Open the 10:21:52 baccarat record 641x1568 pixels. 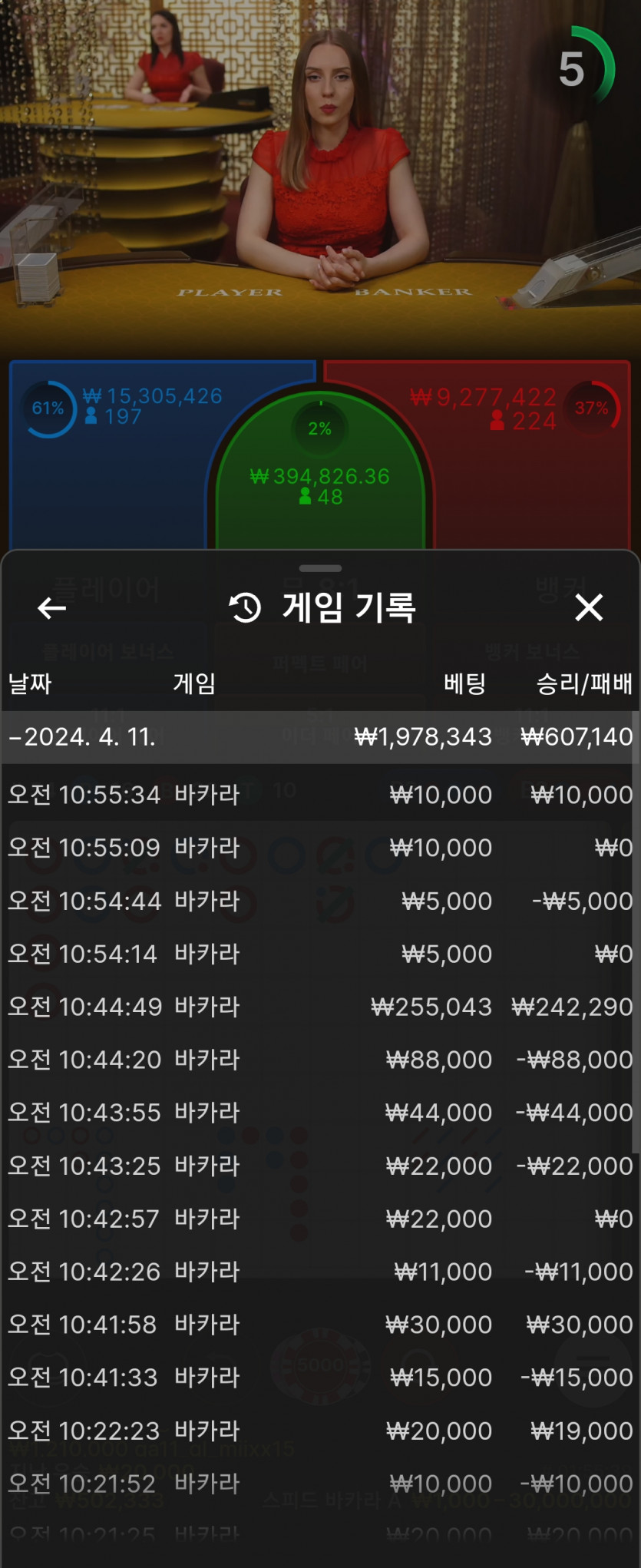(320, 1484)
